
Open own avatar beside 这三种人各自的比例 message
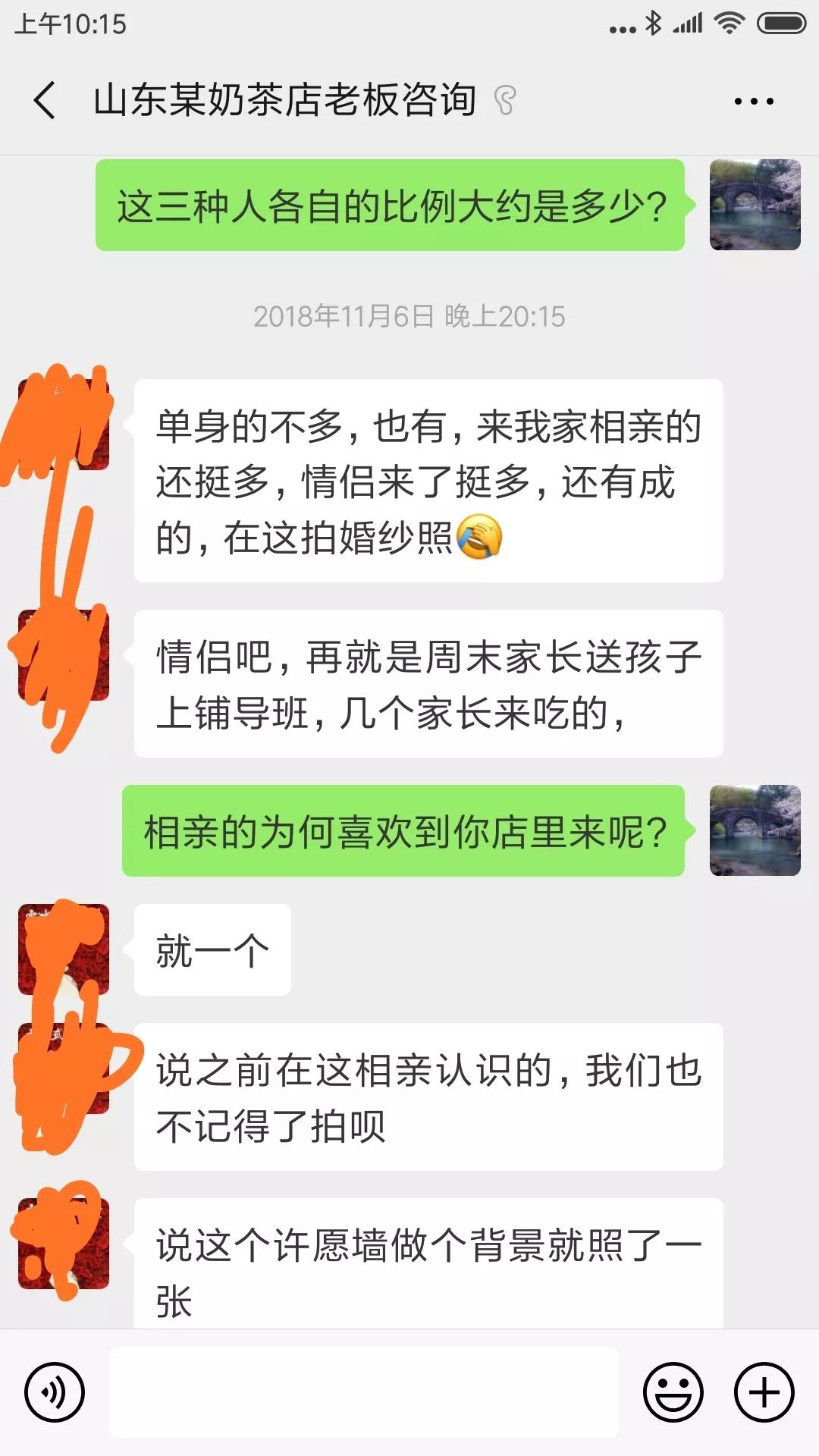coord(755,205)
